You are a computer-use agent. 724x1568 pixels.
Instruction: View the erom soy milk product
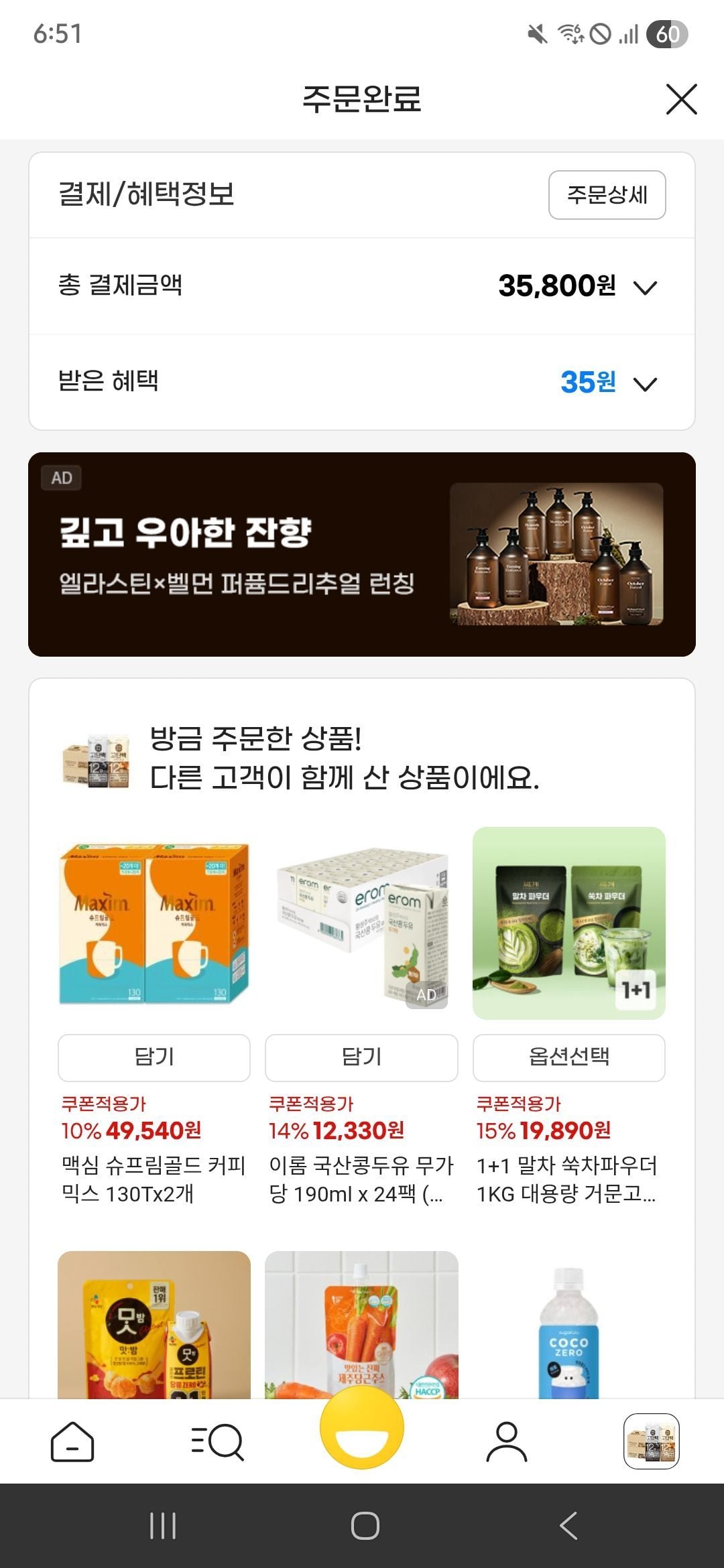coord(361,923)
